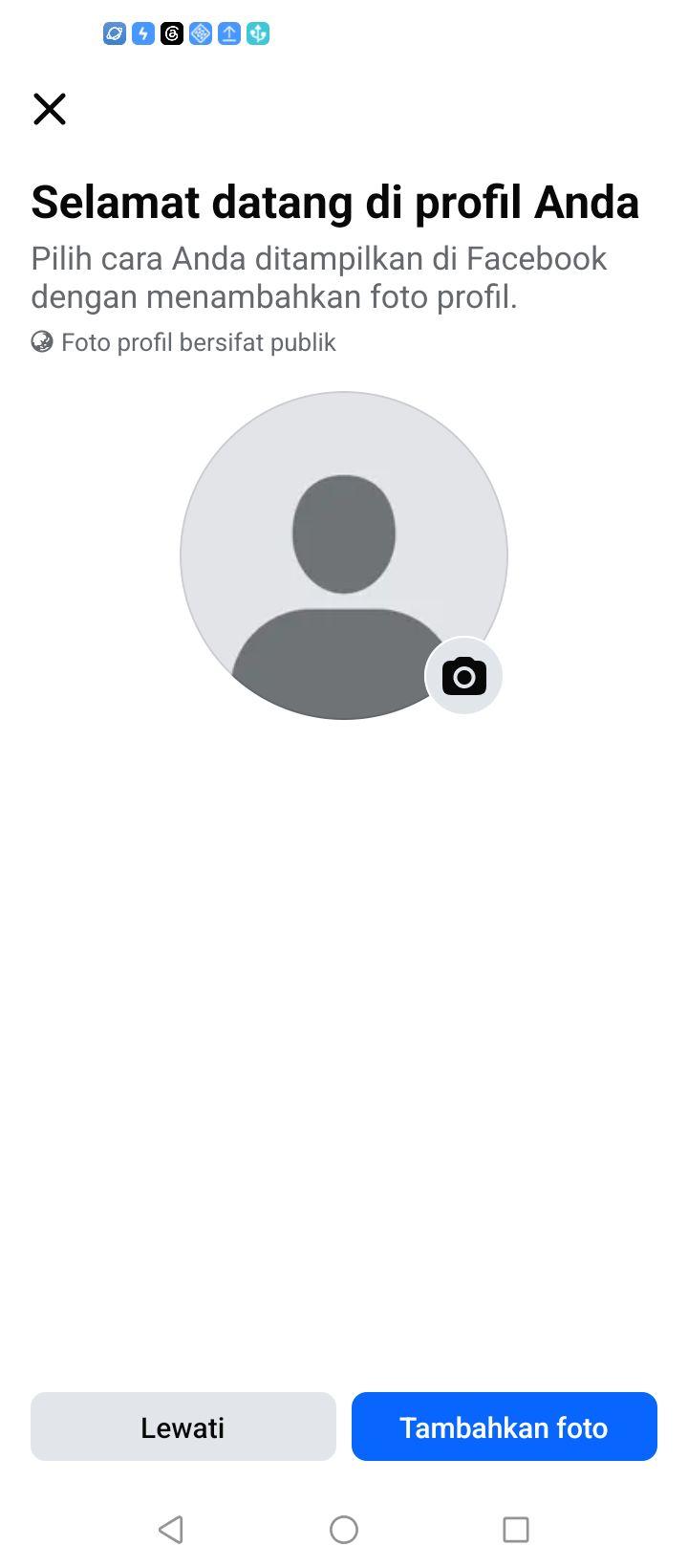Image resolution: width=688 pixels, height=1568 pixels.
Task: Skip with the Lewati button
Action: [x=183, y=1426]
